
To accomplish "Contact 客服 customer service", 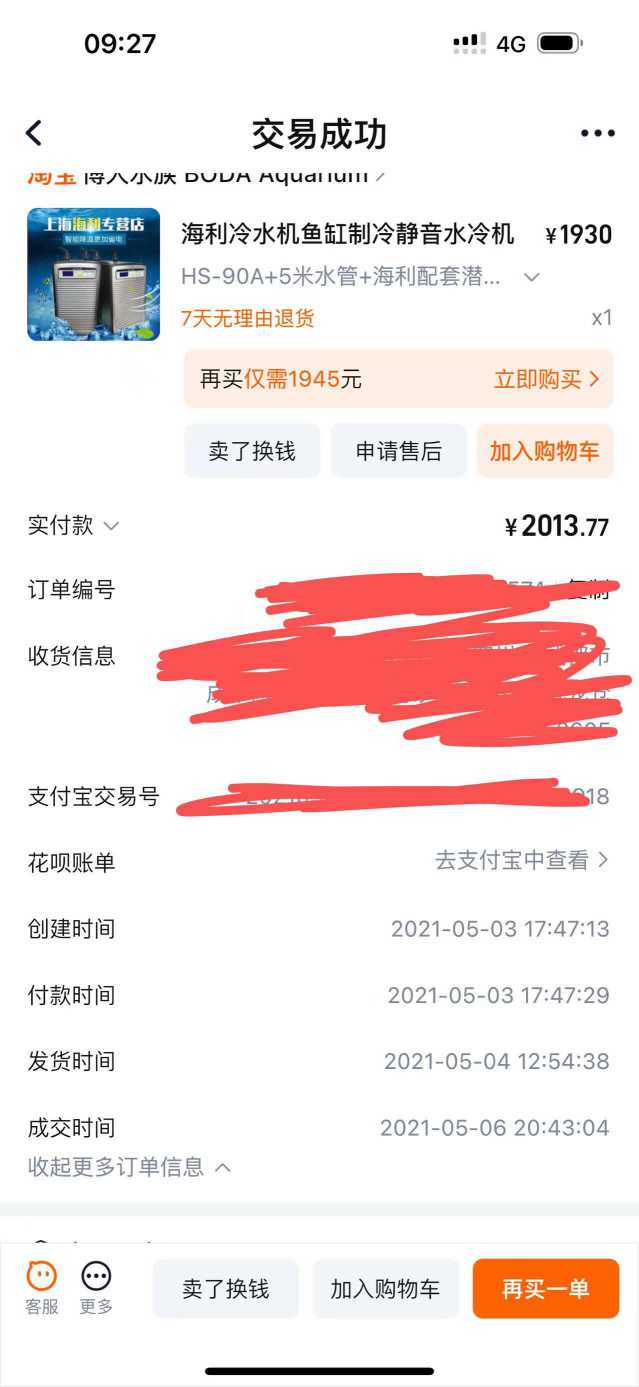I will click(x=42, y=1287).
